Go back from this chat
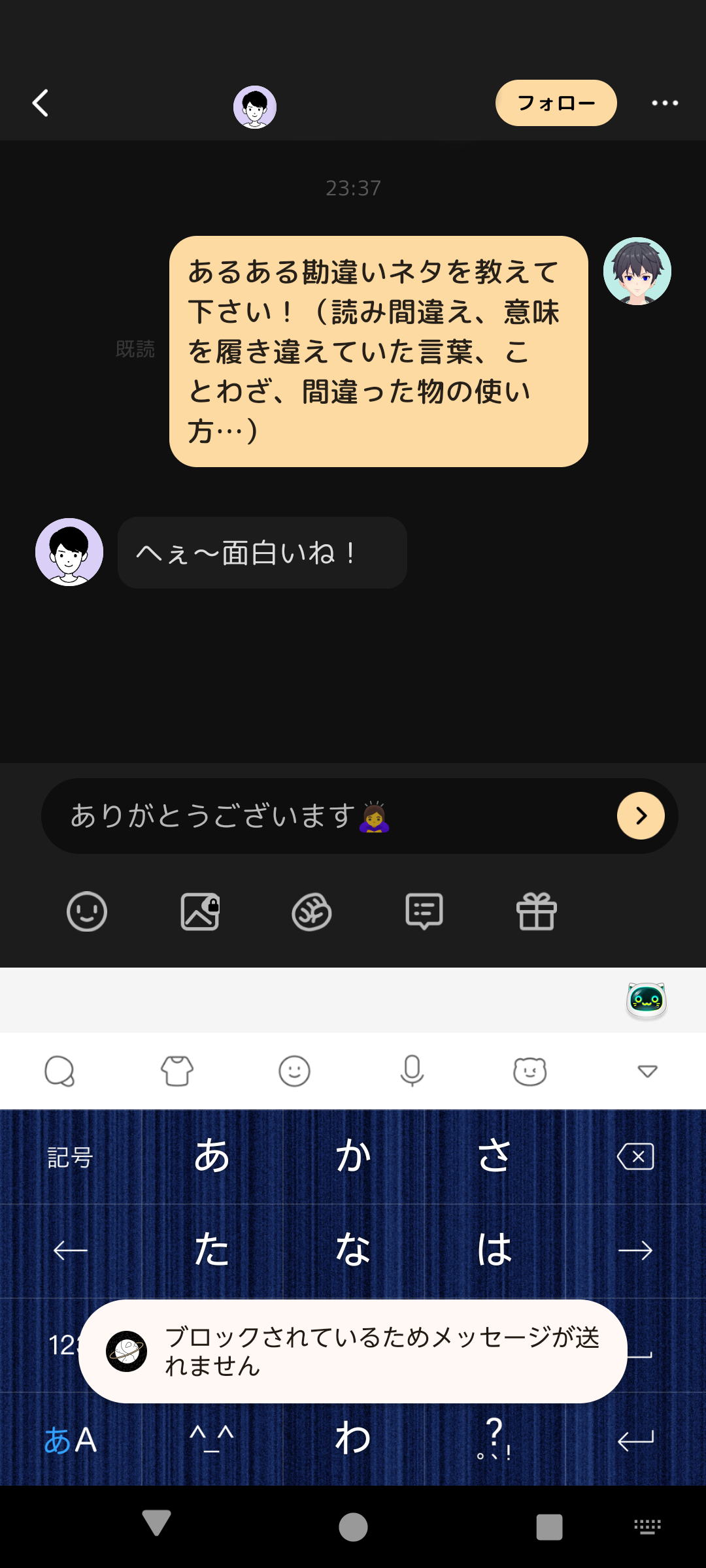706x1568 pixels. click(41, 103)
